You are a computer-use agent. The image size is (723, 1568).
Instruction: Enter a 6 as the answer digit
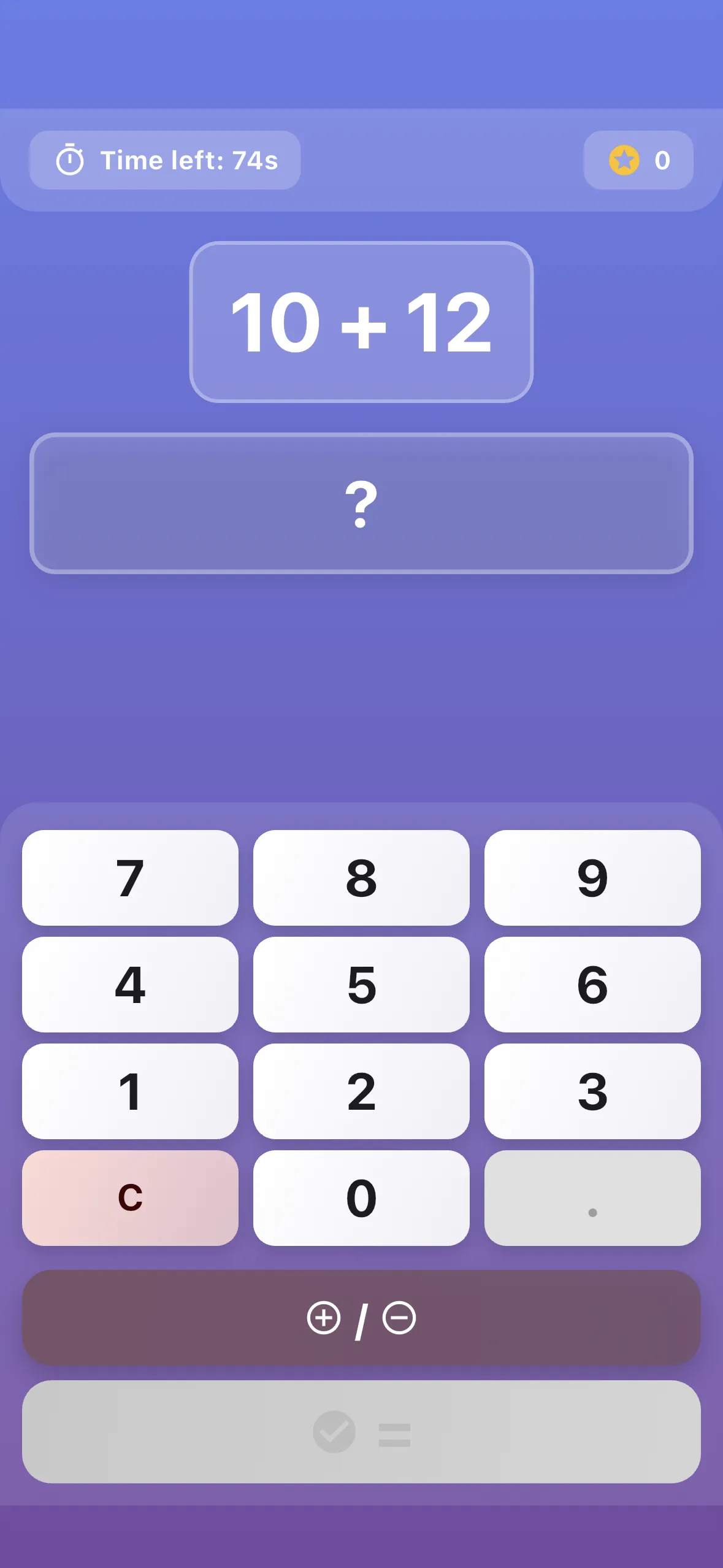[x=592, y=984]
